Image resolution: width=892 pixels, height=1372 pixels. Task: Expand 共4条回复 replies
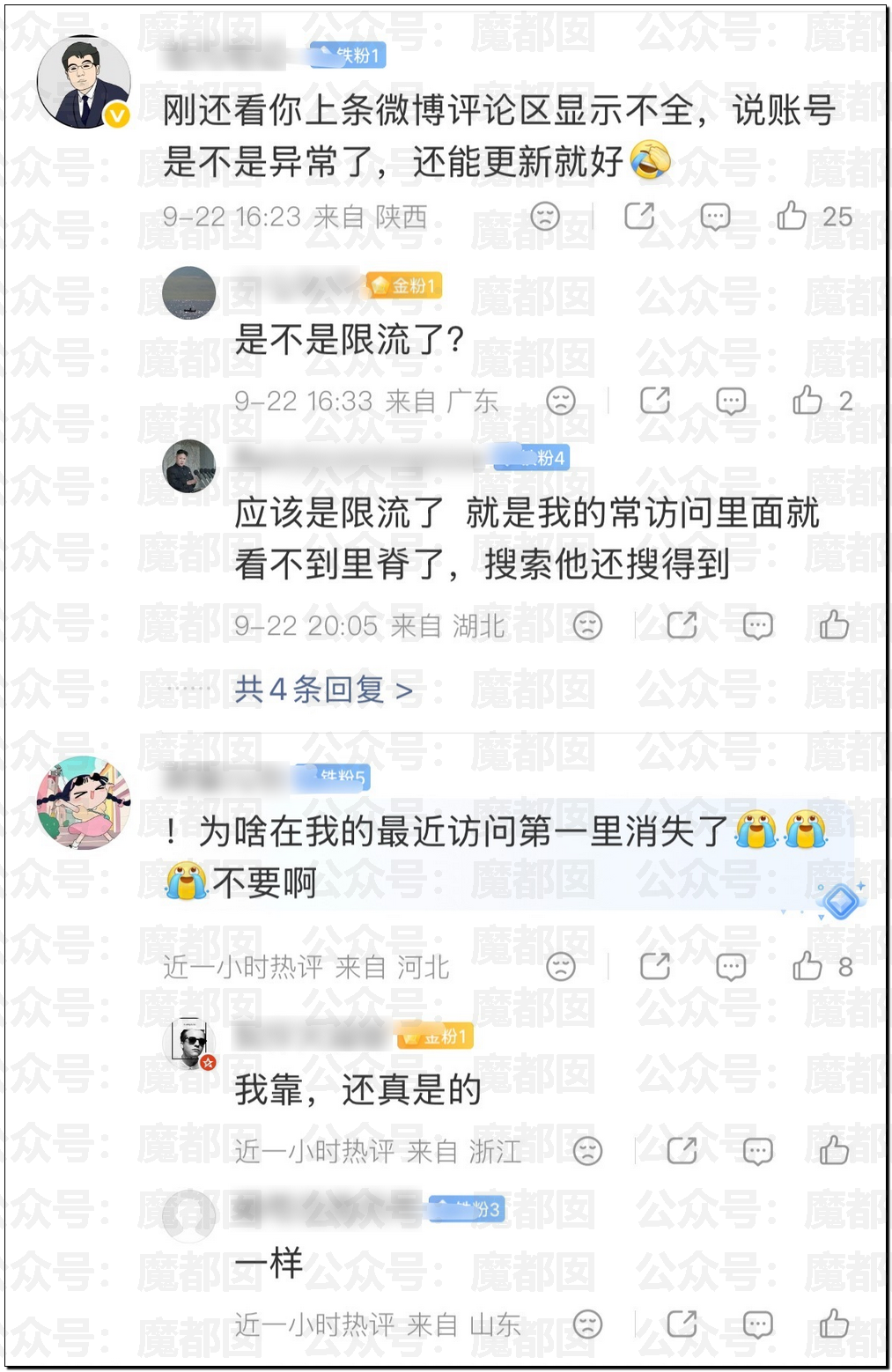click(323, 690)
